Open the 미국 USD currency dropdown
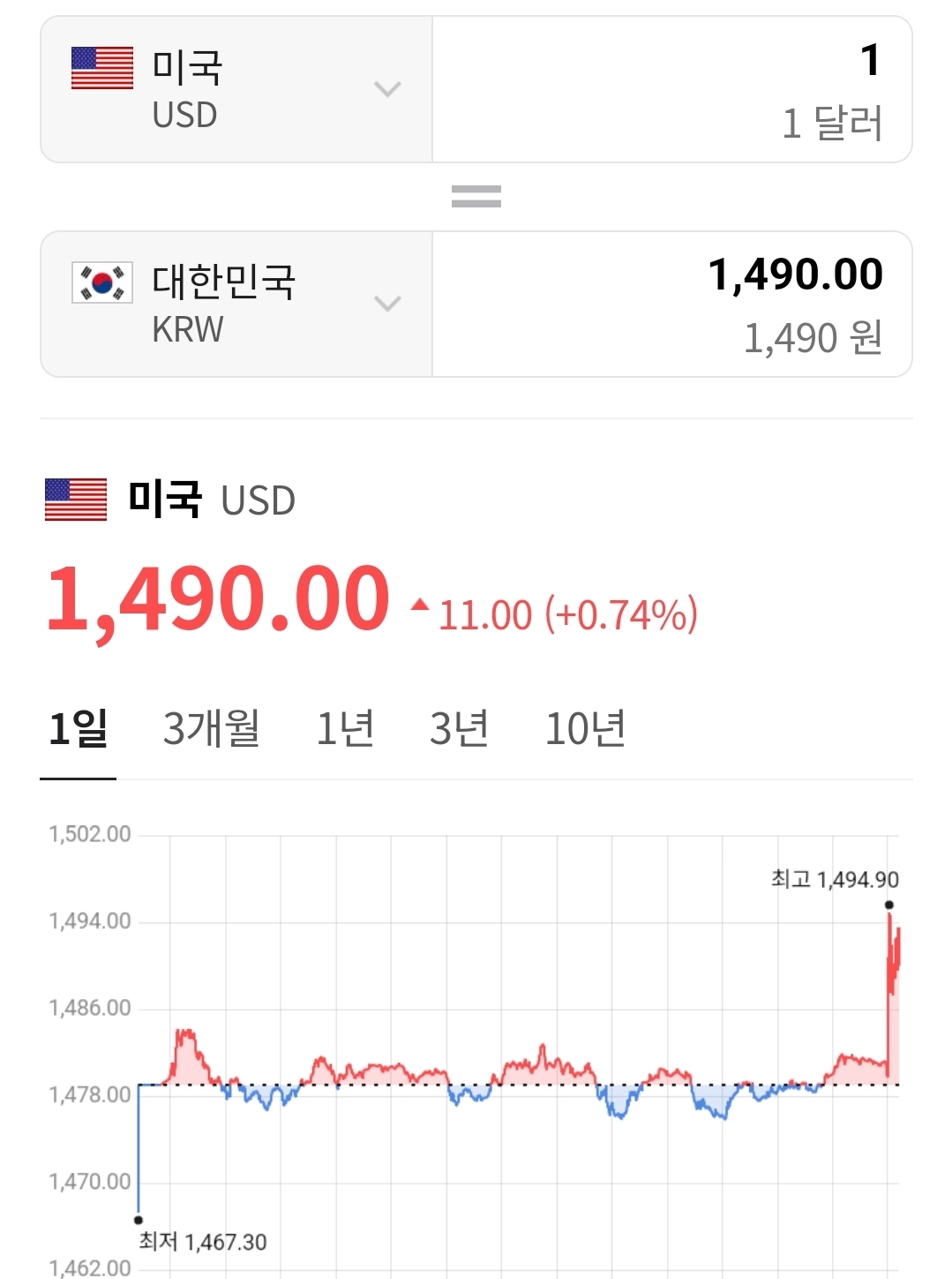 click(236, 89)
